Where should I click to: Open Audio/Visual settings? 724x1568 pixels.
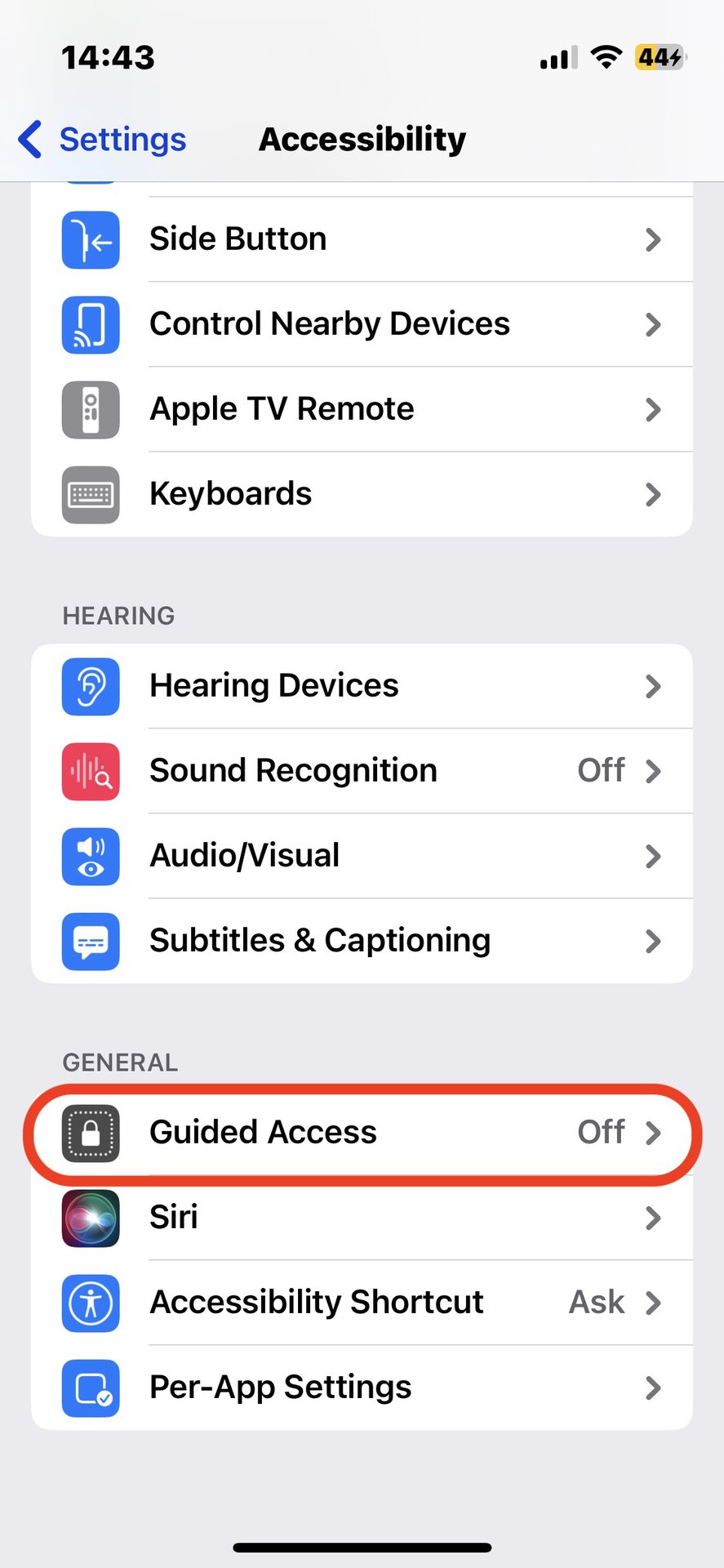pyautogui.click(x=362, y=856)
